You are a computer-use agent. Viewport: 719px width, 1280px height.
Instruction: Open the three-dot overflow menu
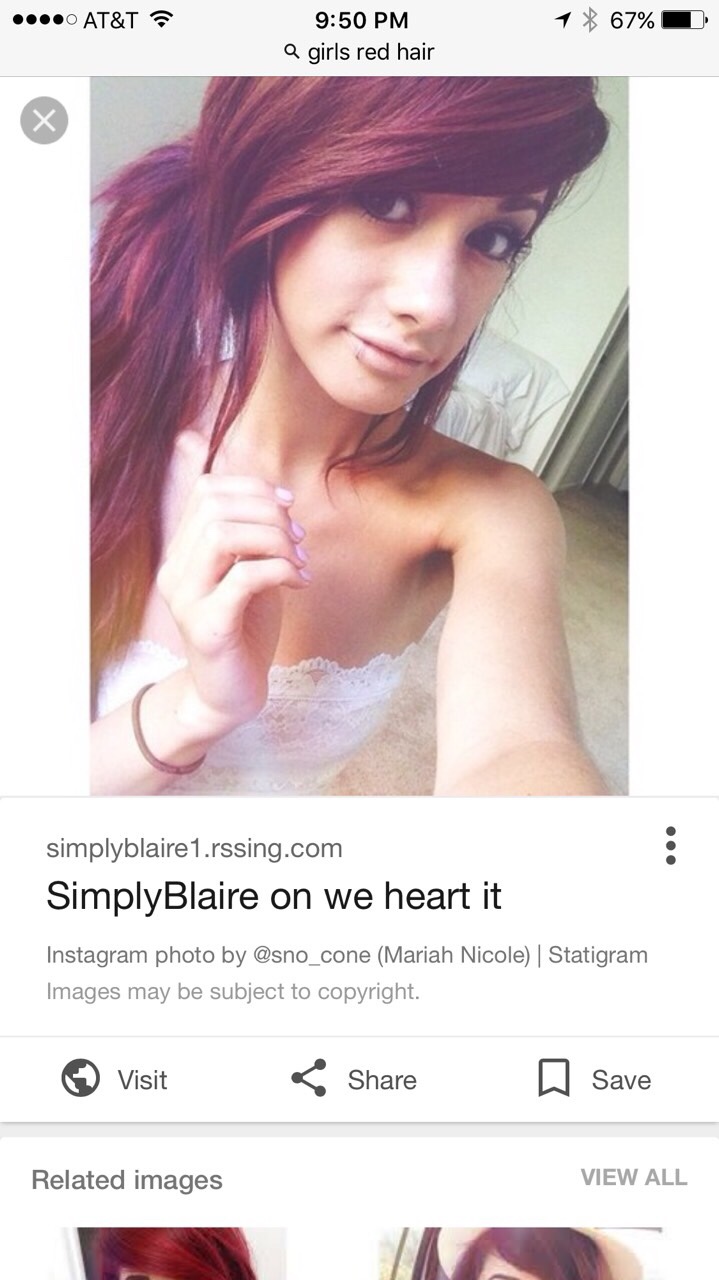pos(670,845)
